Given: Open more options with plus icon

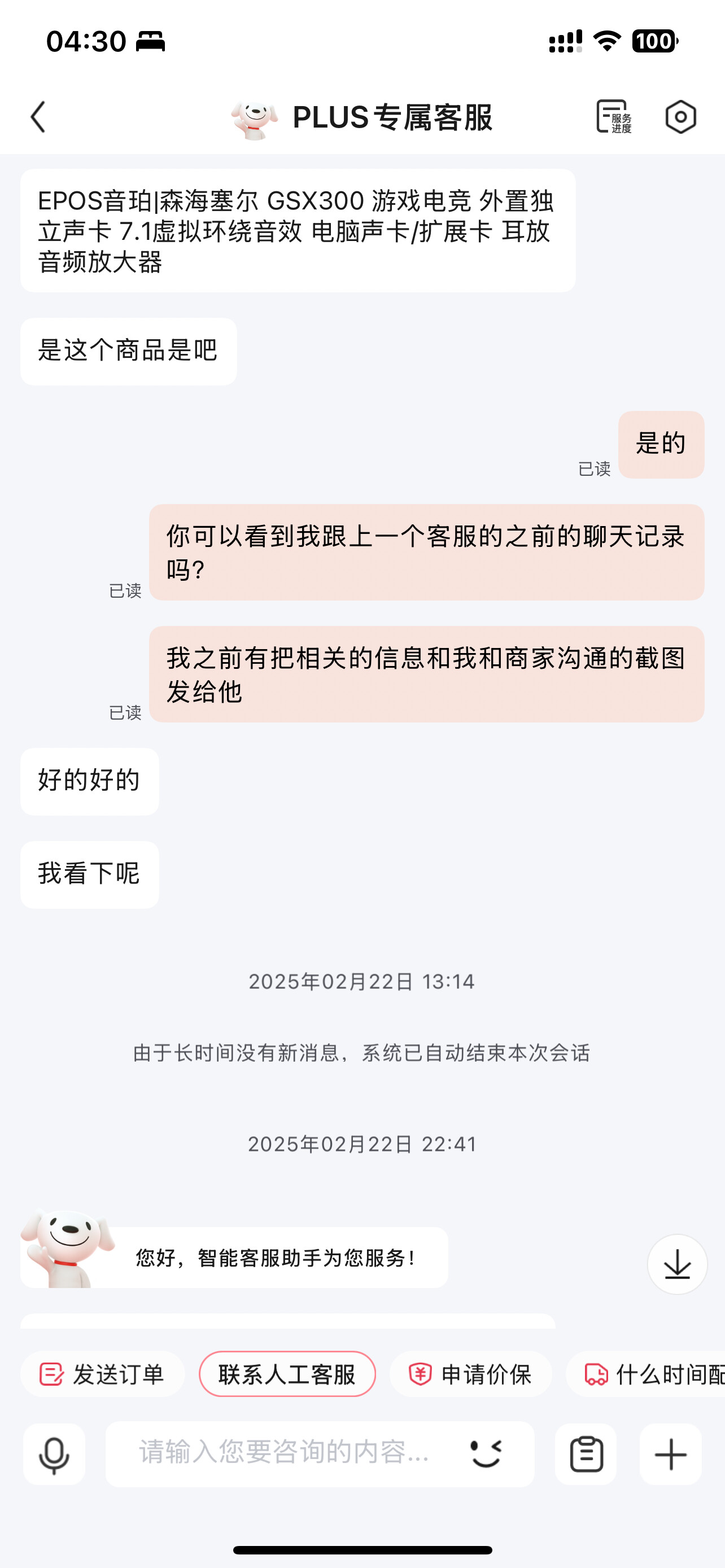Looking at the screenshot, I should [x=670, y=1454].
